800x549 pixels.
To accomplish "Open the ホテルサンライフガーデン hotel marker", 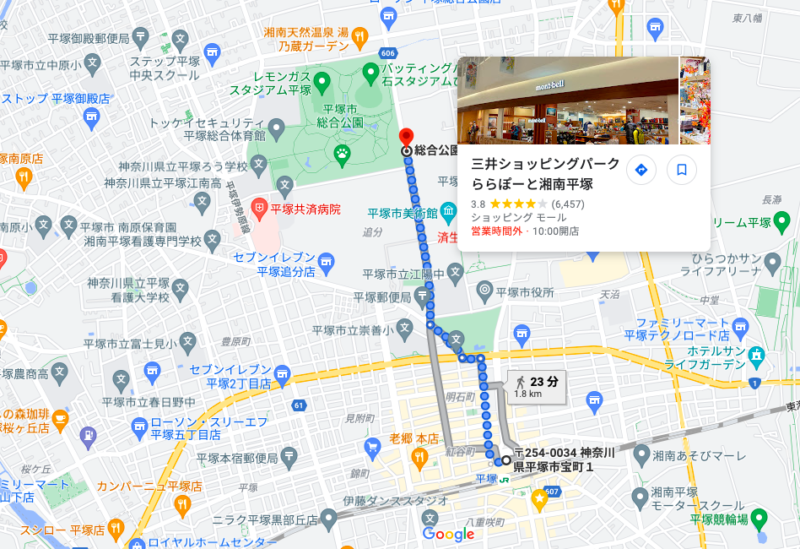I will pyautogui.click(x=757, y=355).
